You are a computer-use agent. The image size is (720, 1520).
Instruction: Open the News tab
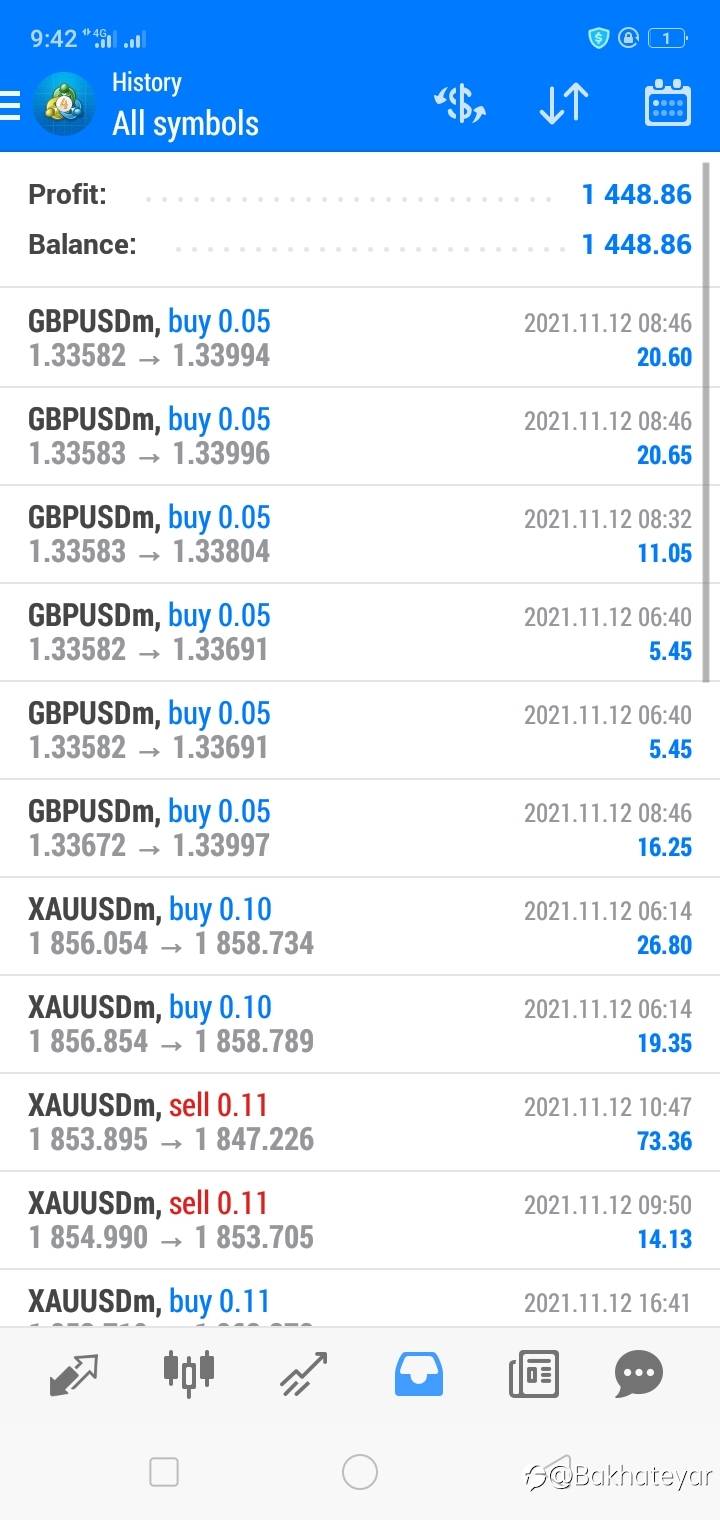(x=533, y=1373)
